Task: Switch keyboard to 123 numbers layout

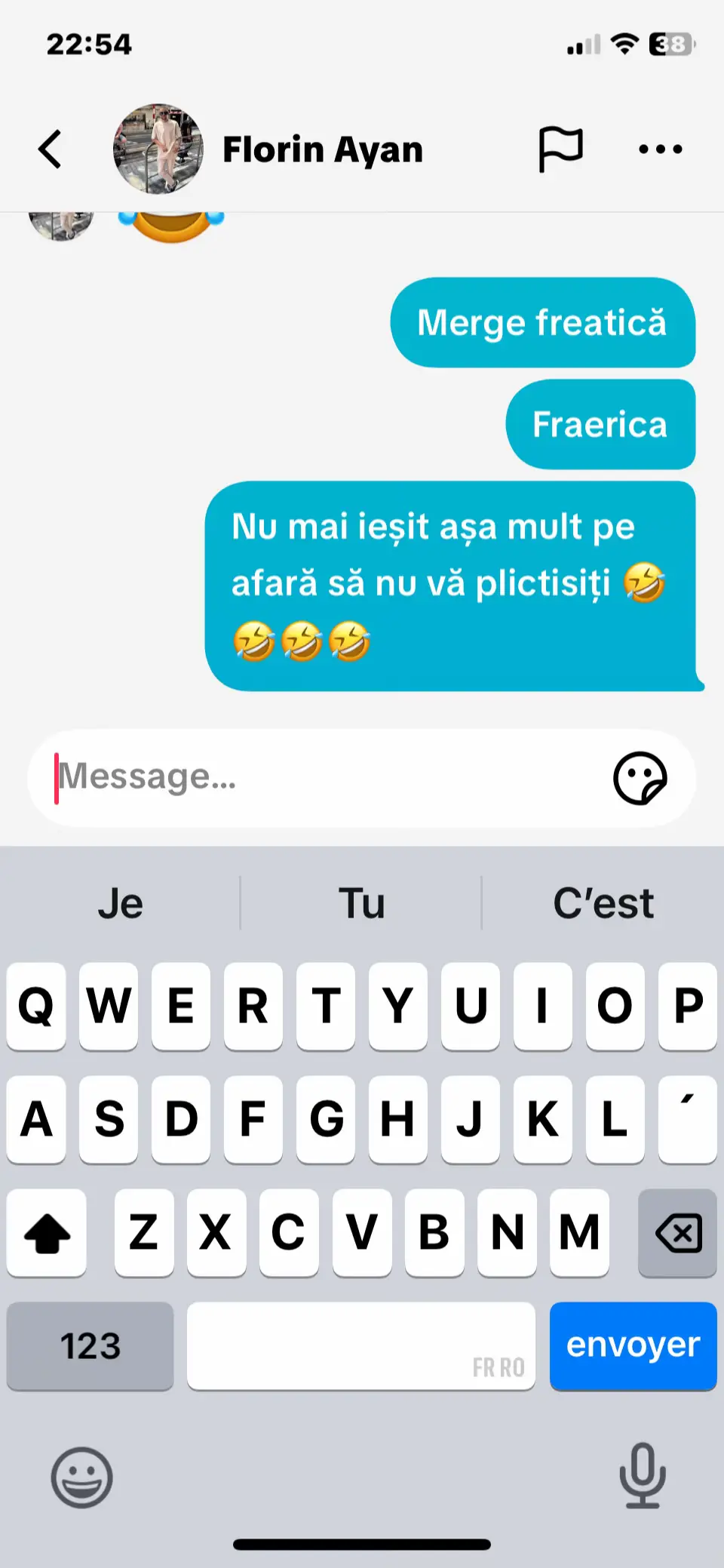Action: [90, 1345]
